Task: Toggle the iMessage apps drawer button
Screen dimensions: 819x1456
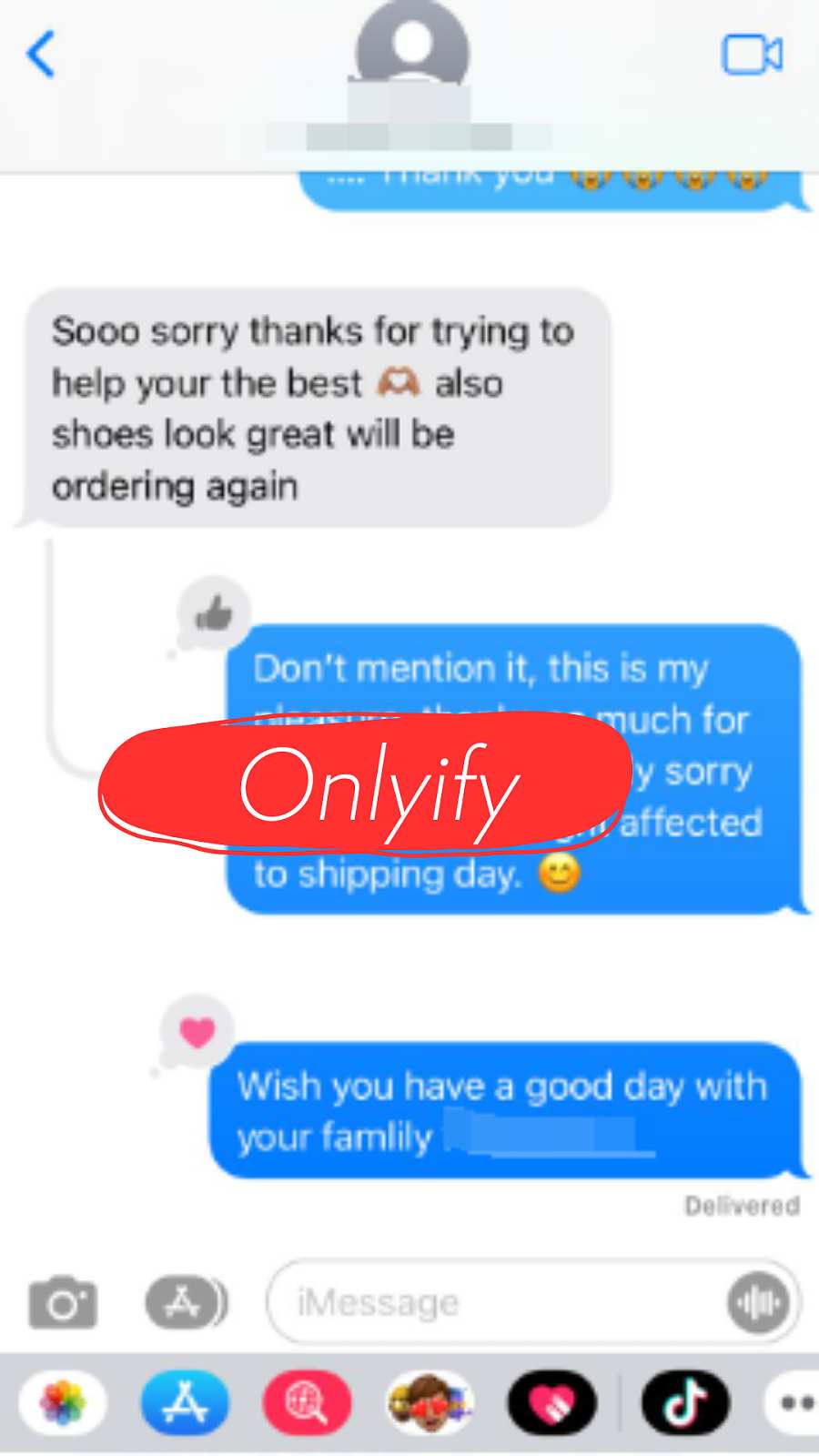Action: coord(187,1303)
